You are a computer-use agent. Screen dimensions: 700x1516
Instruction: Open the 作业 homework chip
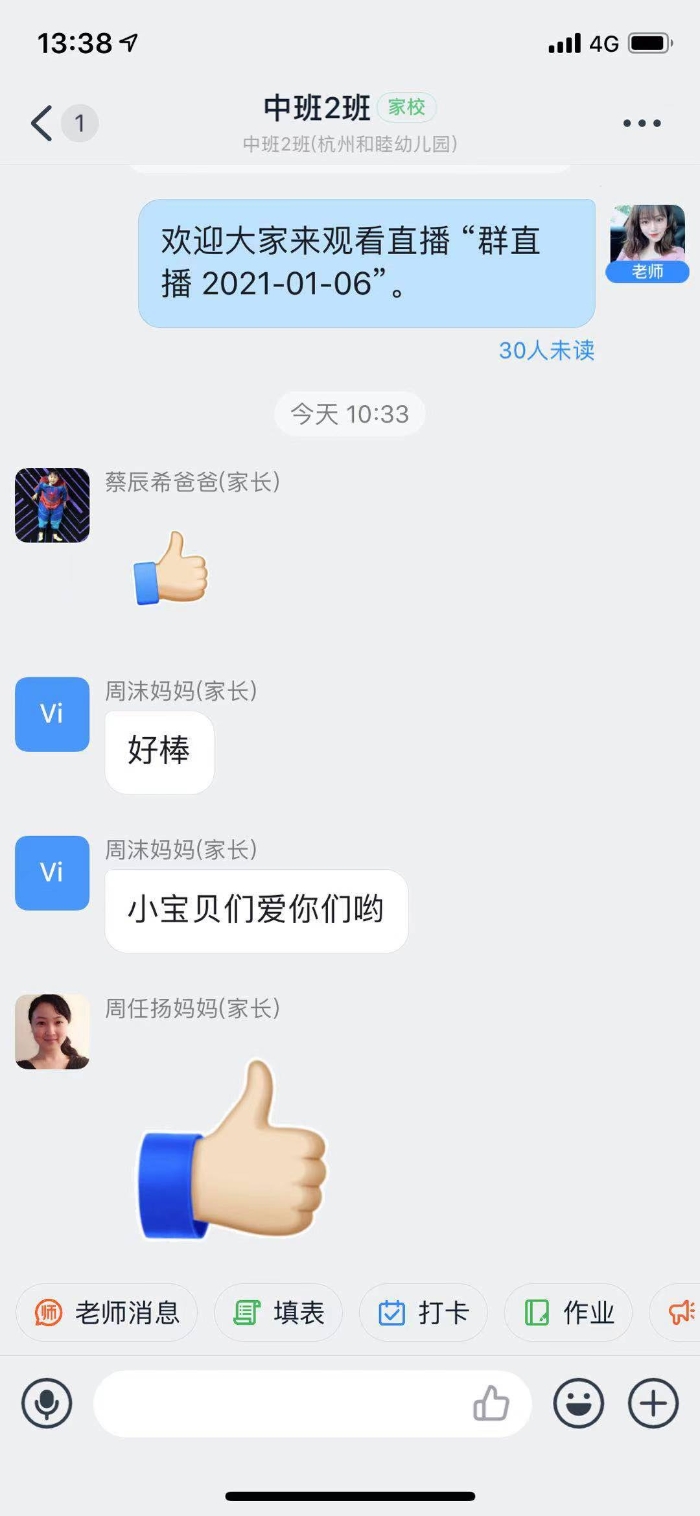pos(568,1312)
